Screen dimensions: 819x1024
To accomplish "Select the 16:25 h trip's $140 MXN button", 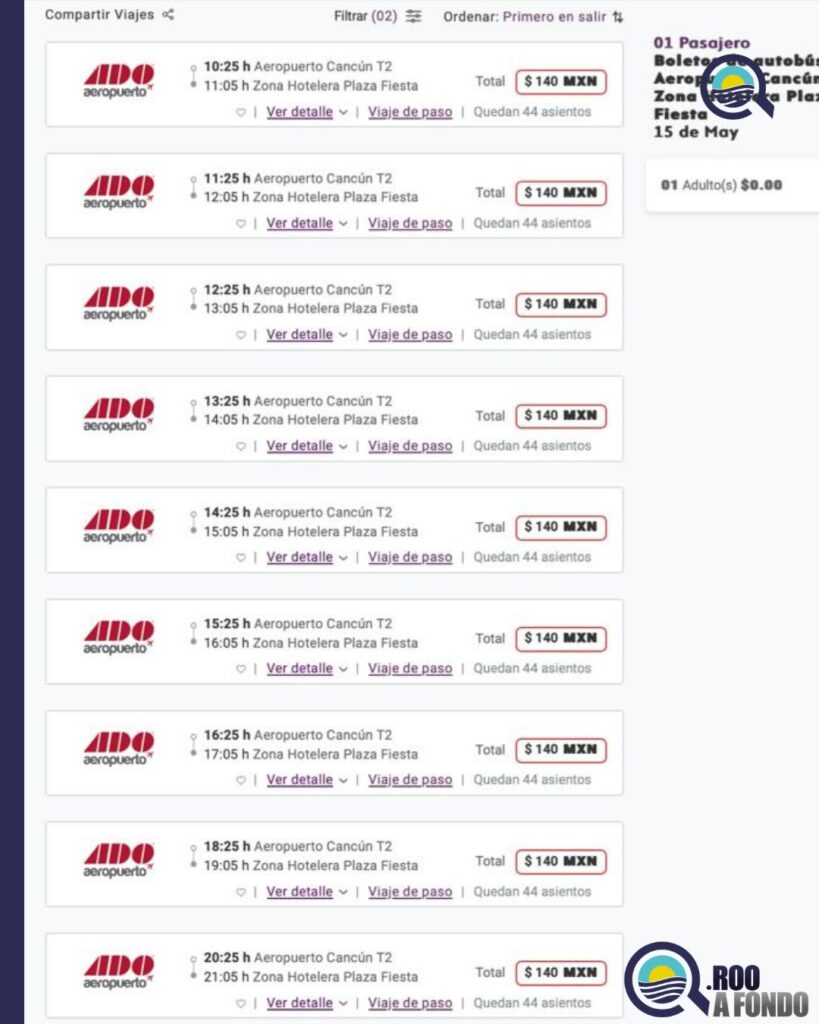I will pos(561,750).
